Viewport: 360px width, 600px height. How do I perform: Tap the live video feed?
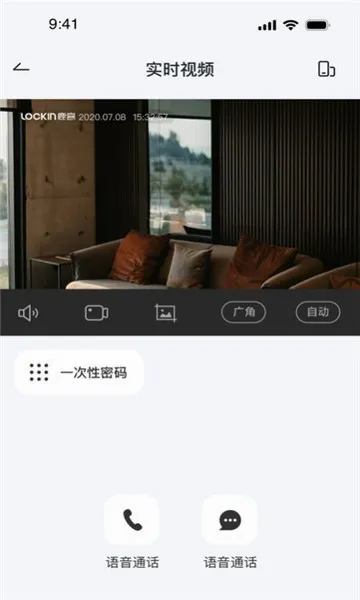click(180, 194)
